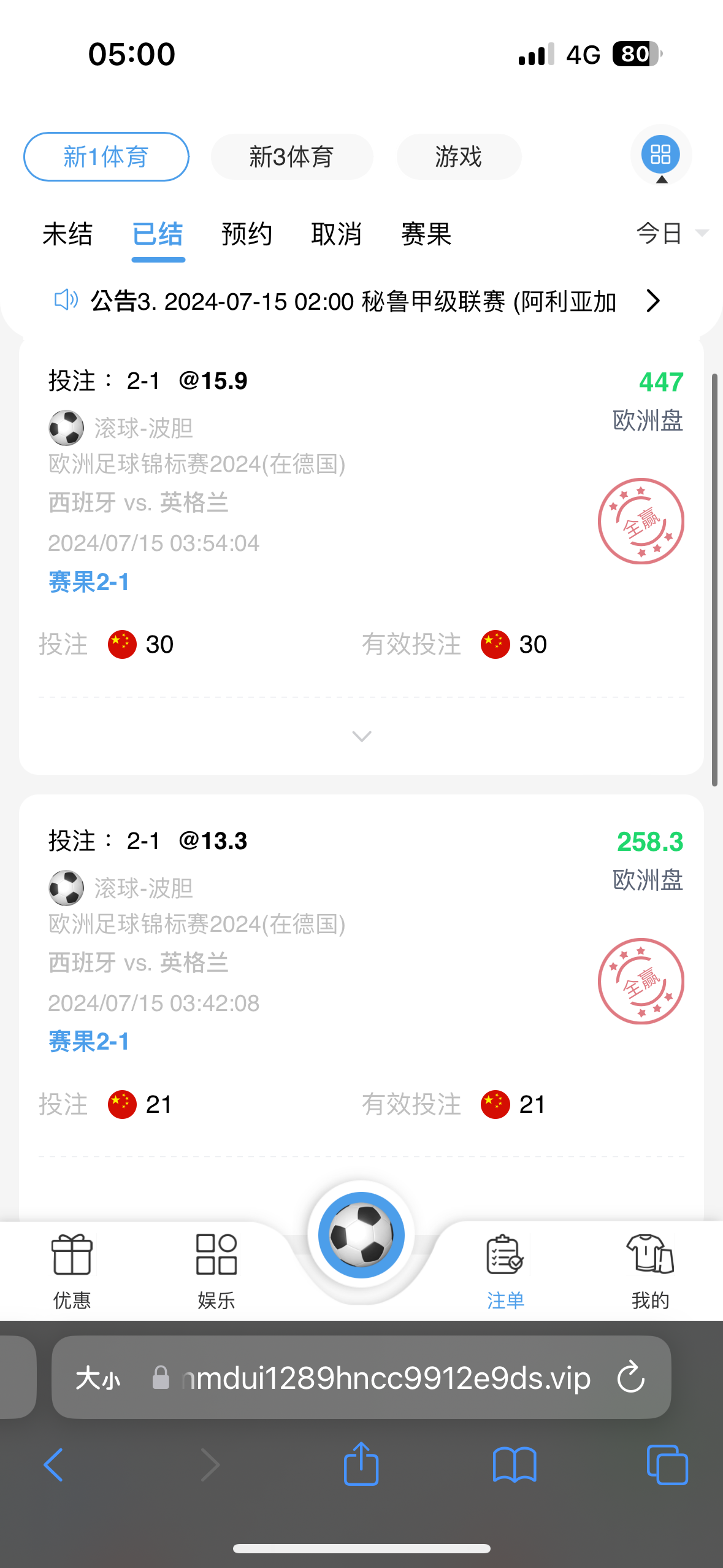The height and width of the screenshot is (1568, 723).
Task: Share this page from Safari toolbar
Action: [361, 1464]
